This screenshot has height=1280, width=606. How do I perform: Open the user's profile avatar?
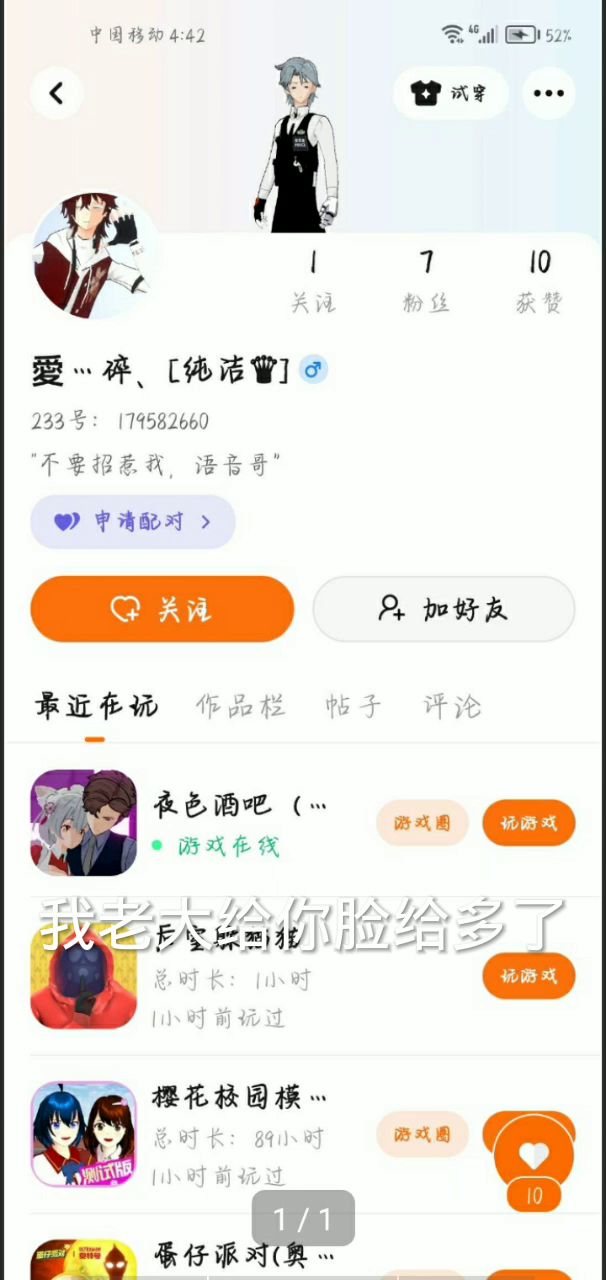[95, 256]
